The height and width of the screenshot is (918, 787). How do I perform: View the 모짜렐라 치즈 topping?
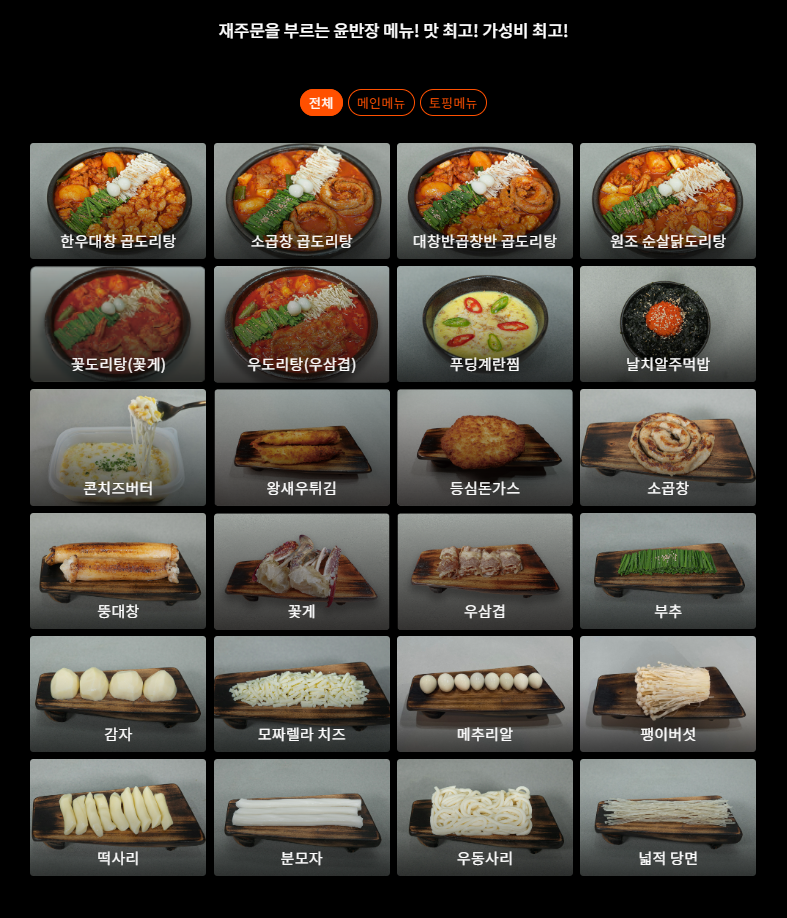(x=301, y=693)
